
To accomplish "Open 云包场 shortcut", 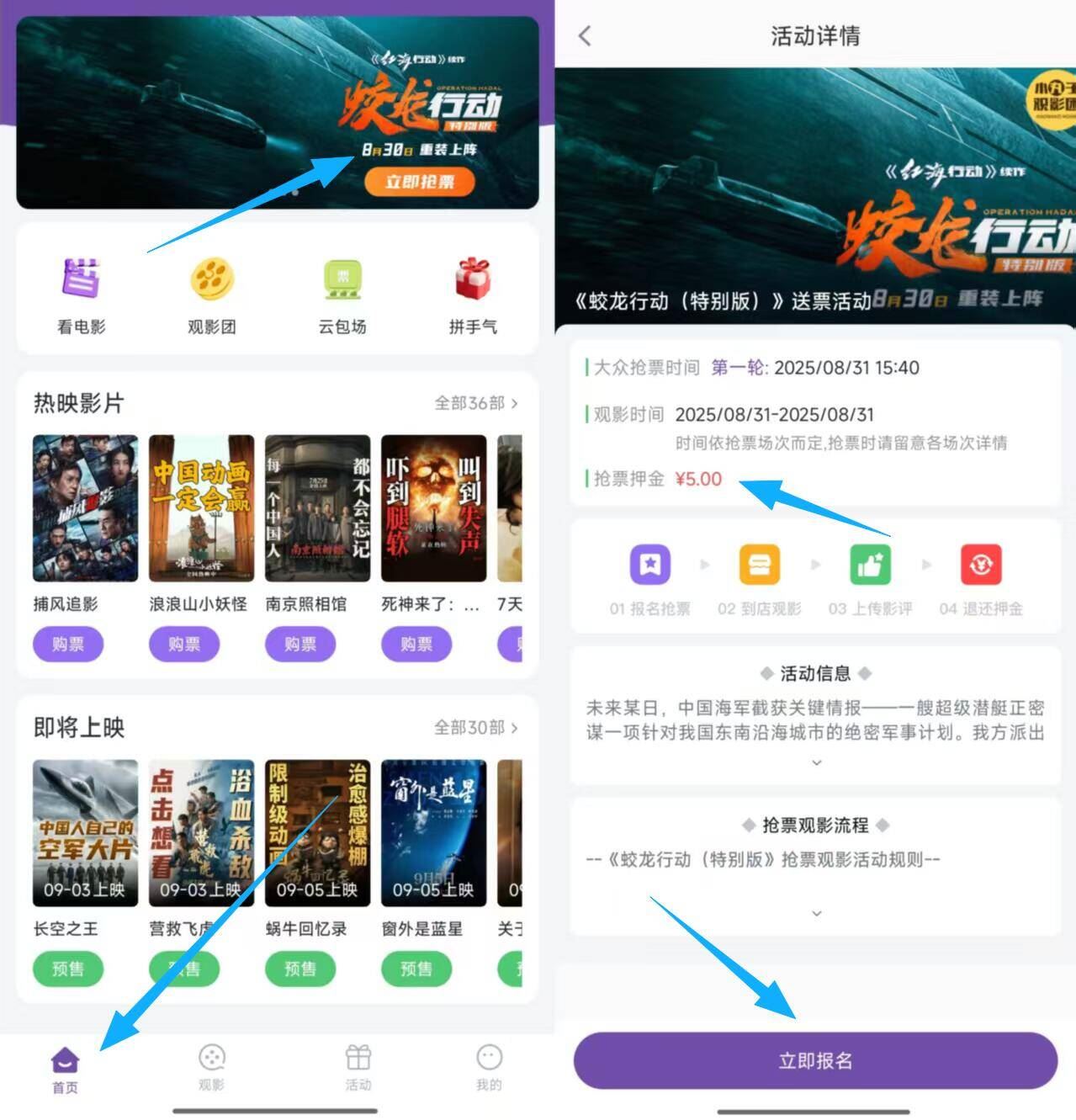I will (x=342, y=295).
